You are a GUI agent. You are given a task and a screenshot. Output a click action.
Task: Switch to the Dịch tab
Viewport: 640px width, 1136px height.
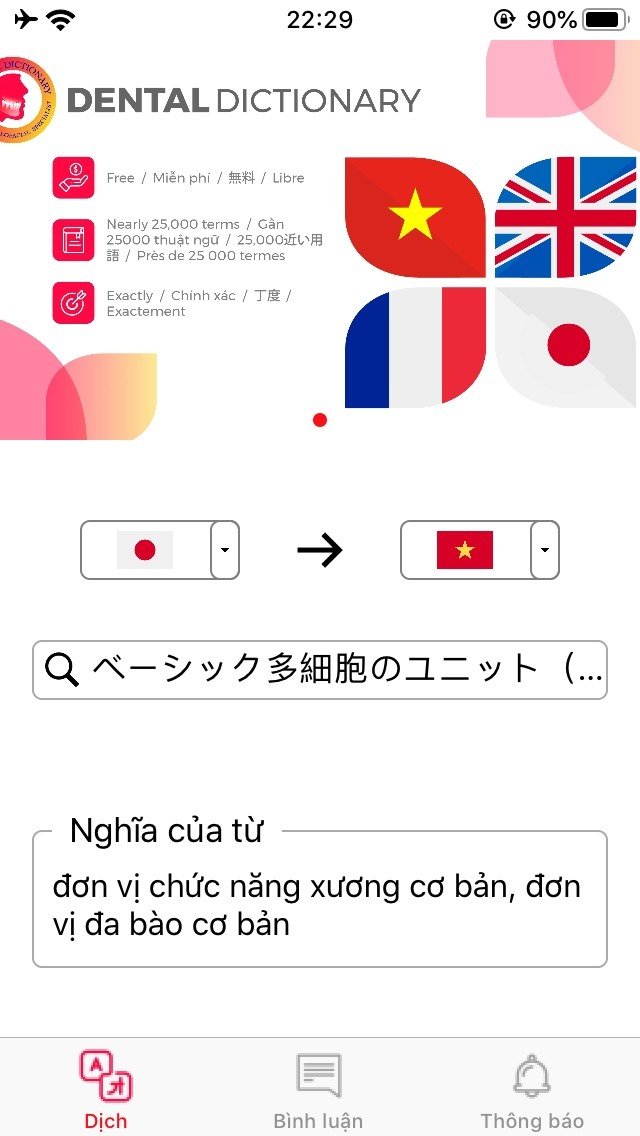[106, 1090]
